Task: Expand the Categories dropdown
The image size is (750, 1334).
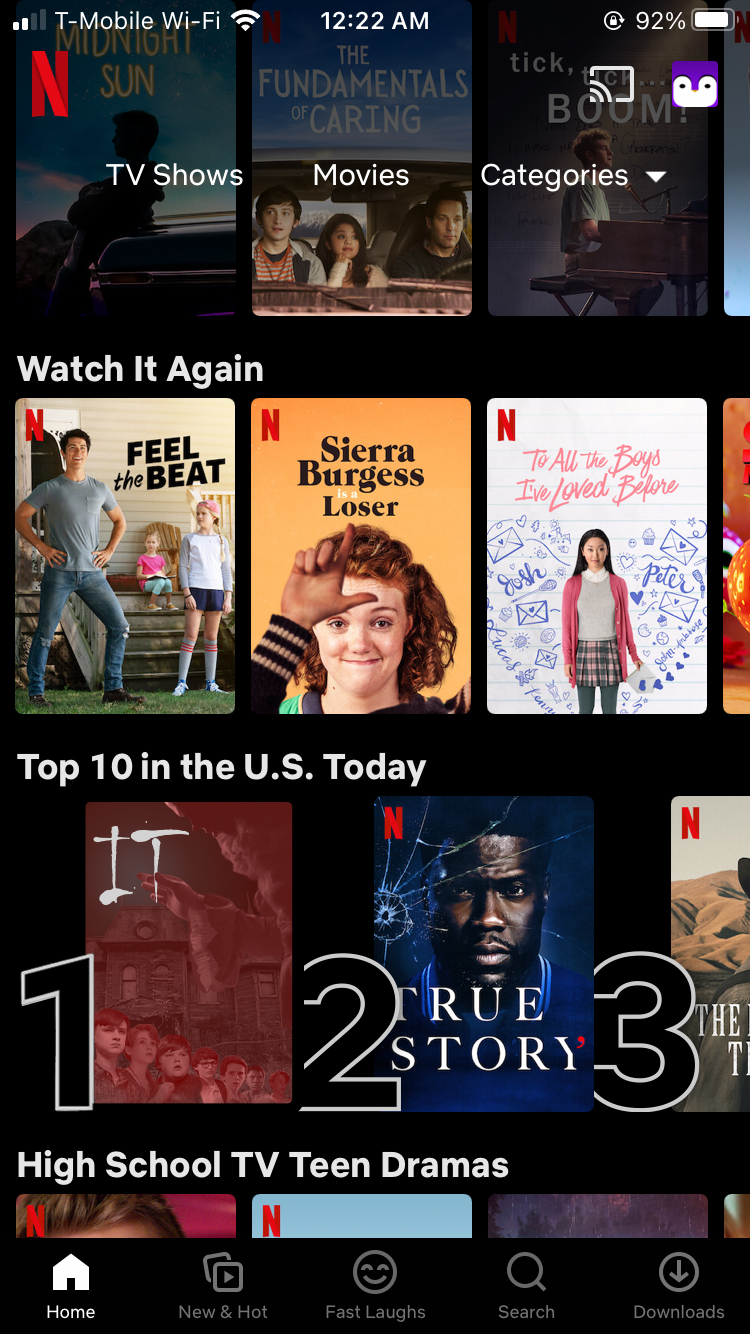Action: click(x=572, y=176)
